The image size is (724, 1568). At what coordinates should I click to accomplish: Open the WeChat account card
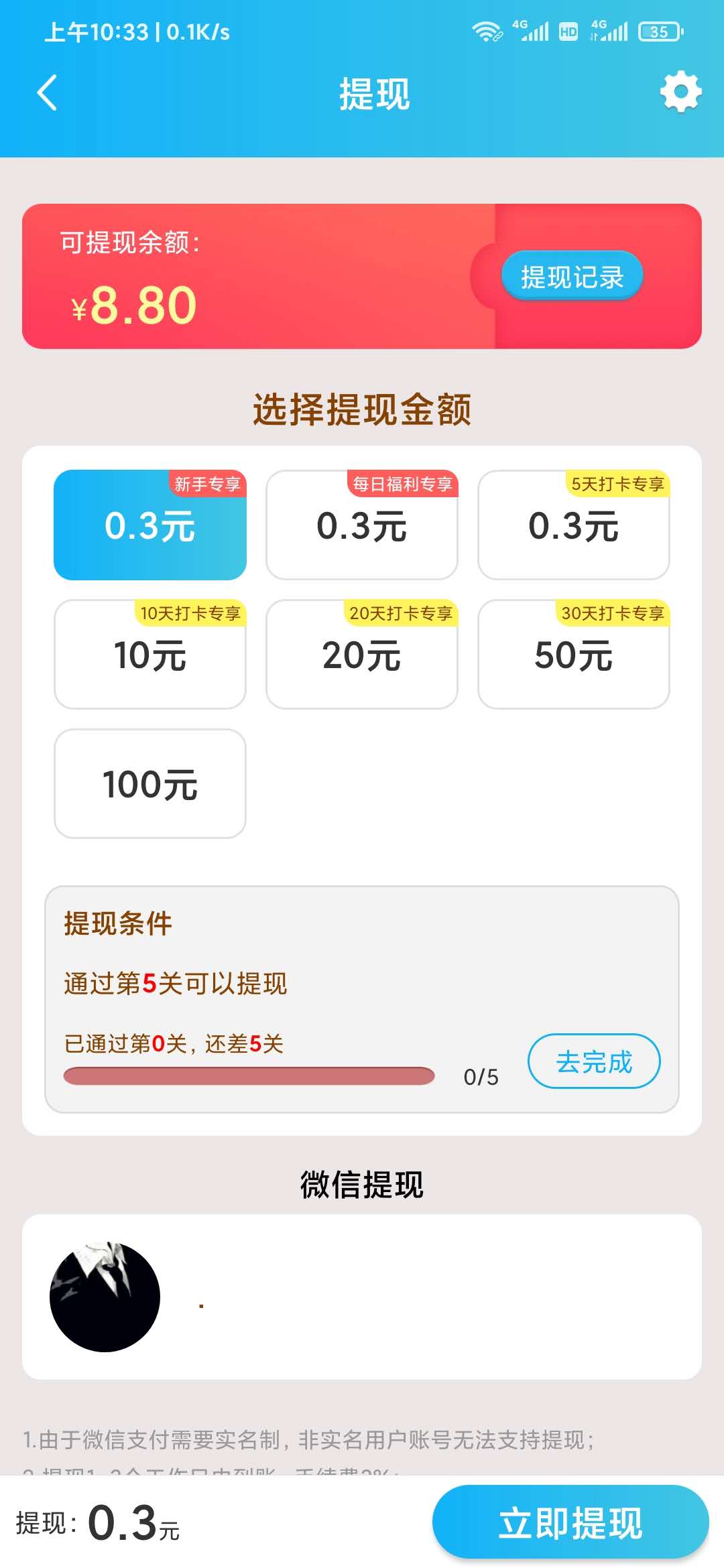pyautogui.click(x=362, y=1297)
